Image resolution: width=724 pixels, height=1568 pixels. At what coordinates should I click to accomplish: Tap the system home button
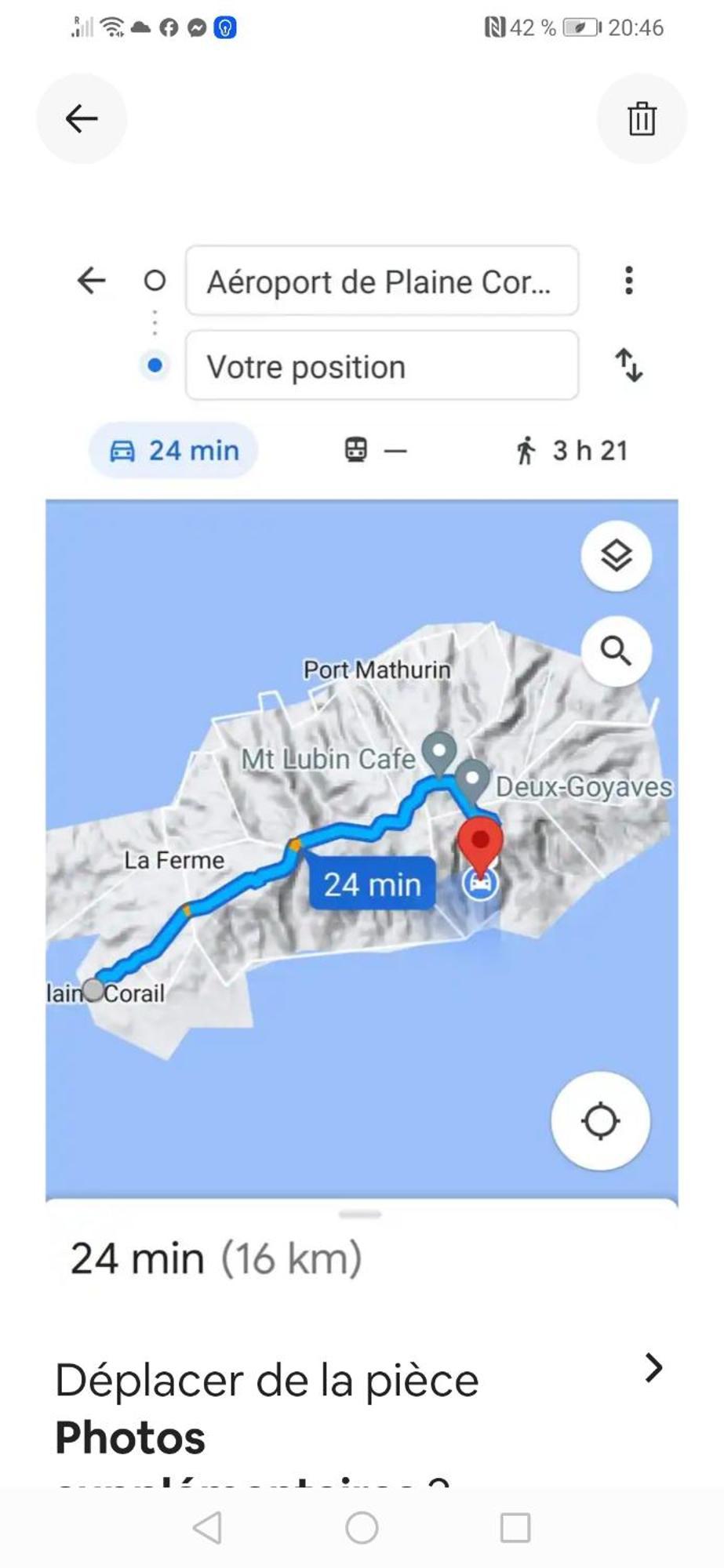(x=362, y=1527)
